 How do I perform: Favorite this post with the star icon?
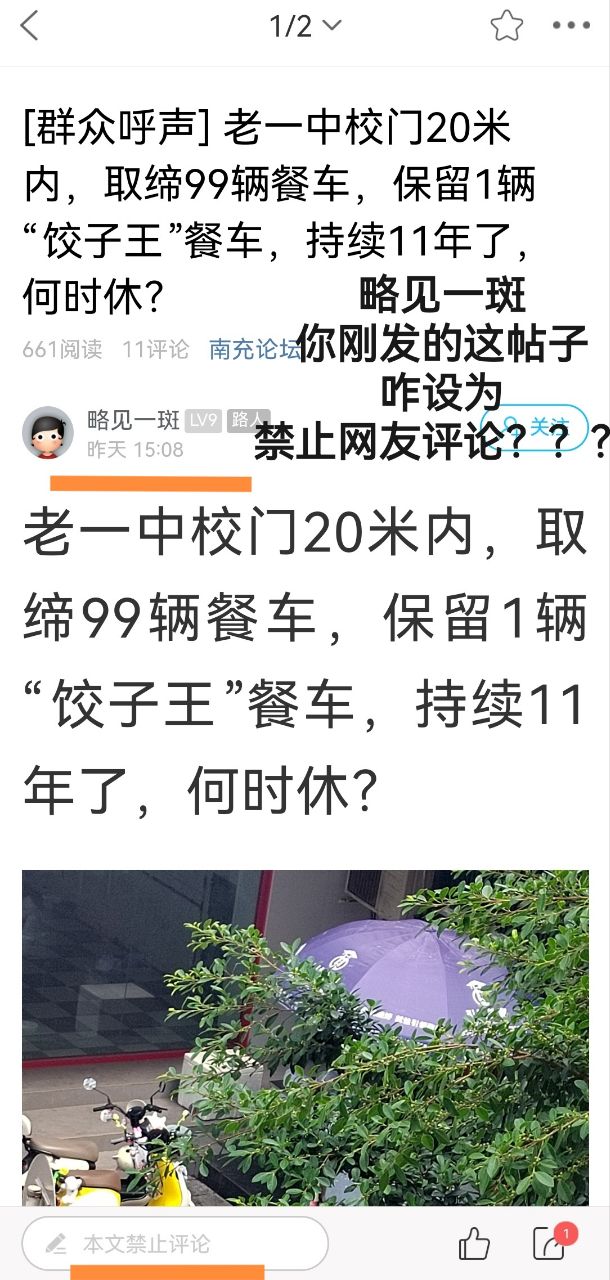coord(507,26)
